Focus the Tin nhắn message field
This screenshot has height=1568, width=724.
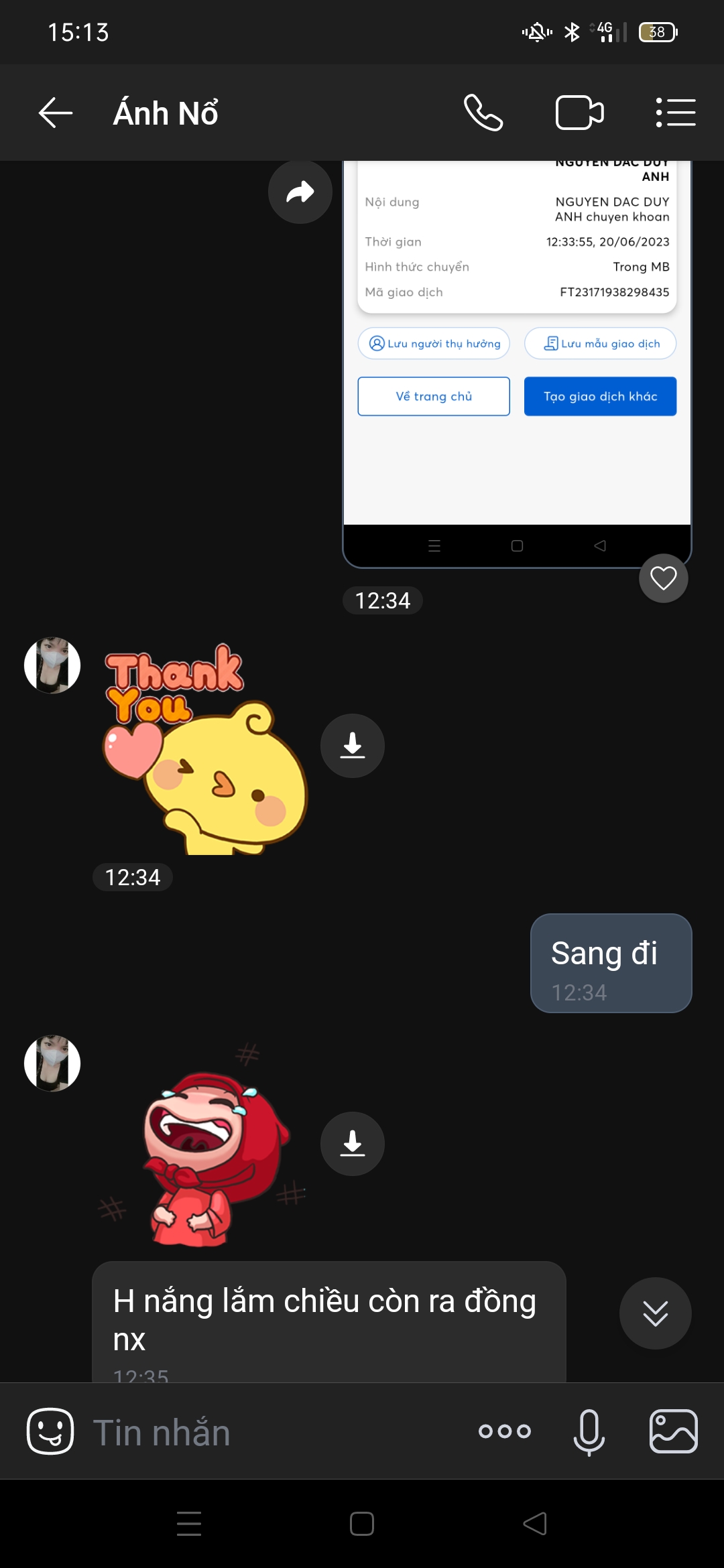pyautogui.click(x=268, y=1433)
